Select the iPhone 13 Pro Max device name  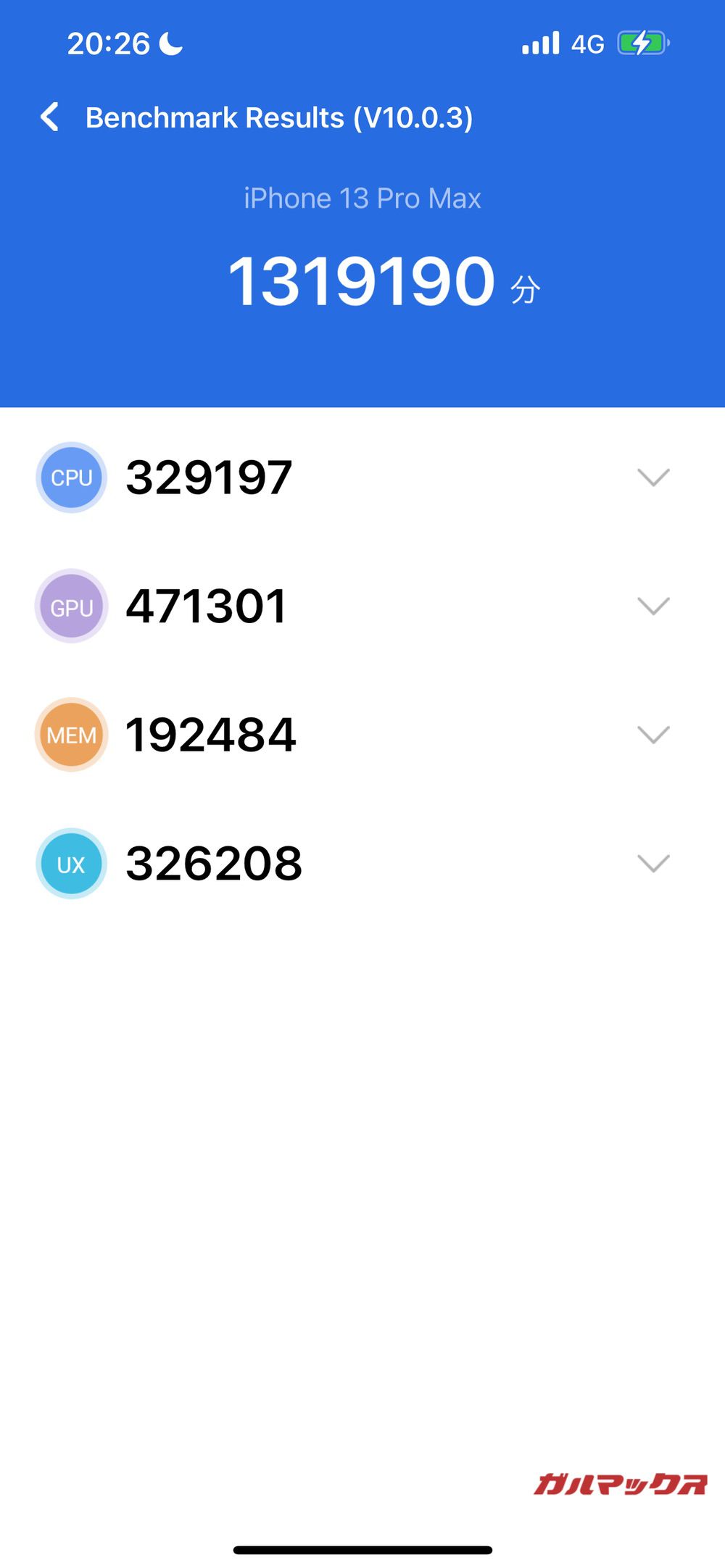pos(362,197)
